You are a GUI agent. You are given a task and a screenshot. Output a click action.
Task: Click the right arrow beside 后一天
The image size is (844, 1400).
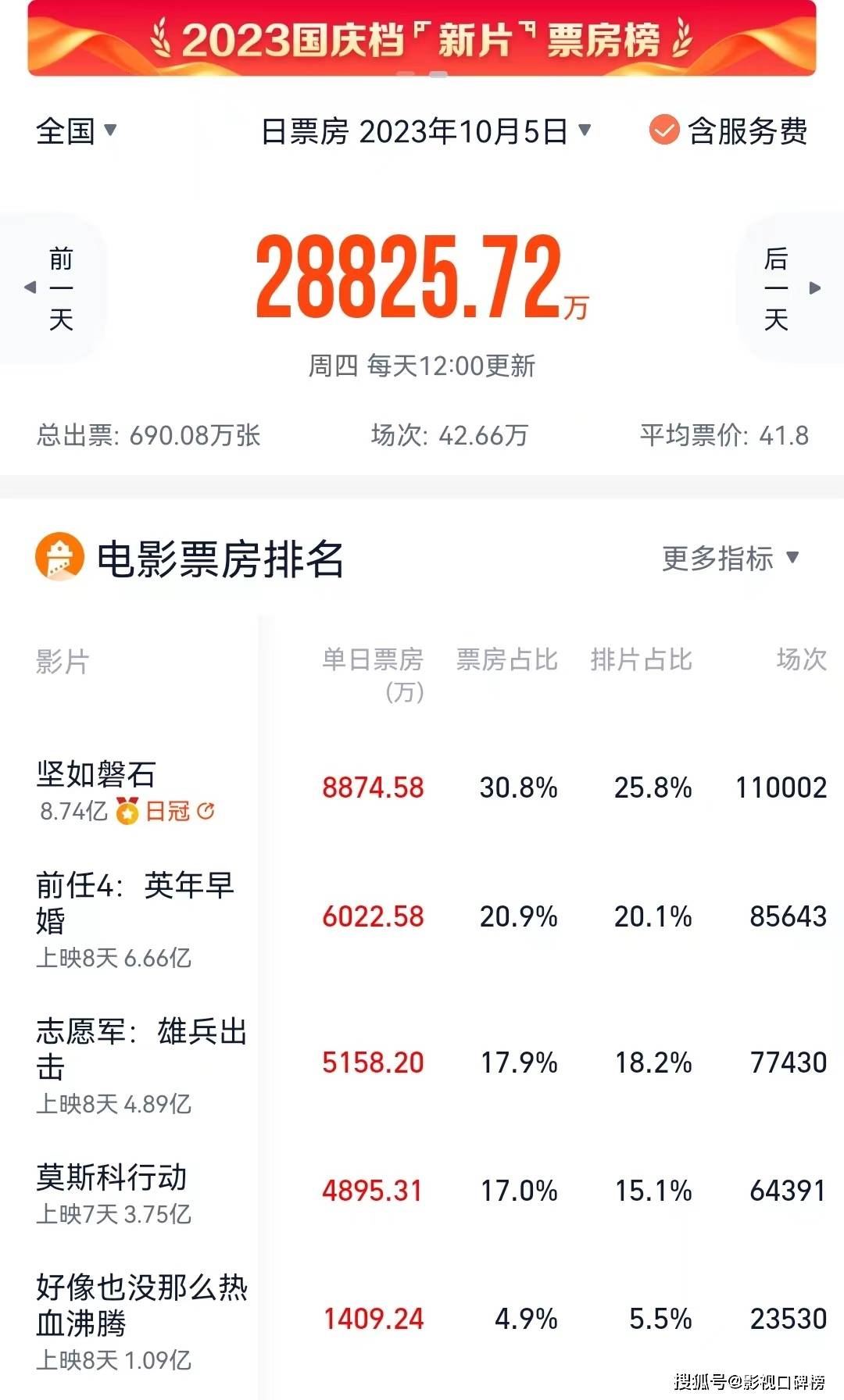[815, 286]
